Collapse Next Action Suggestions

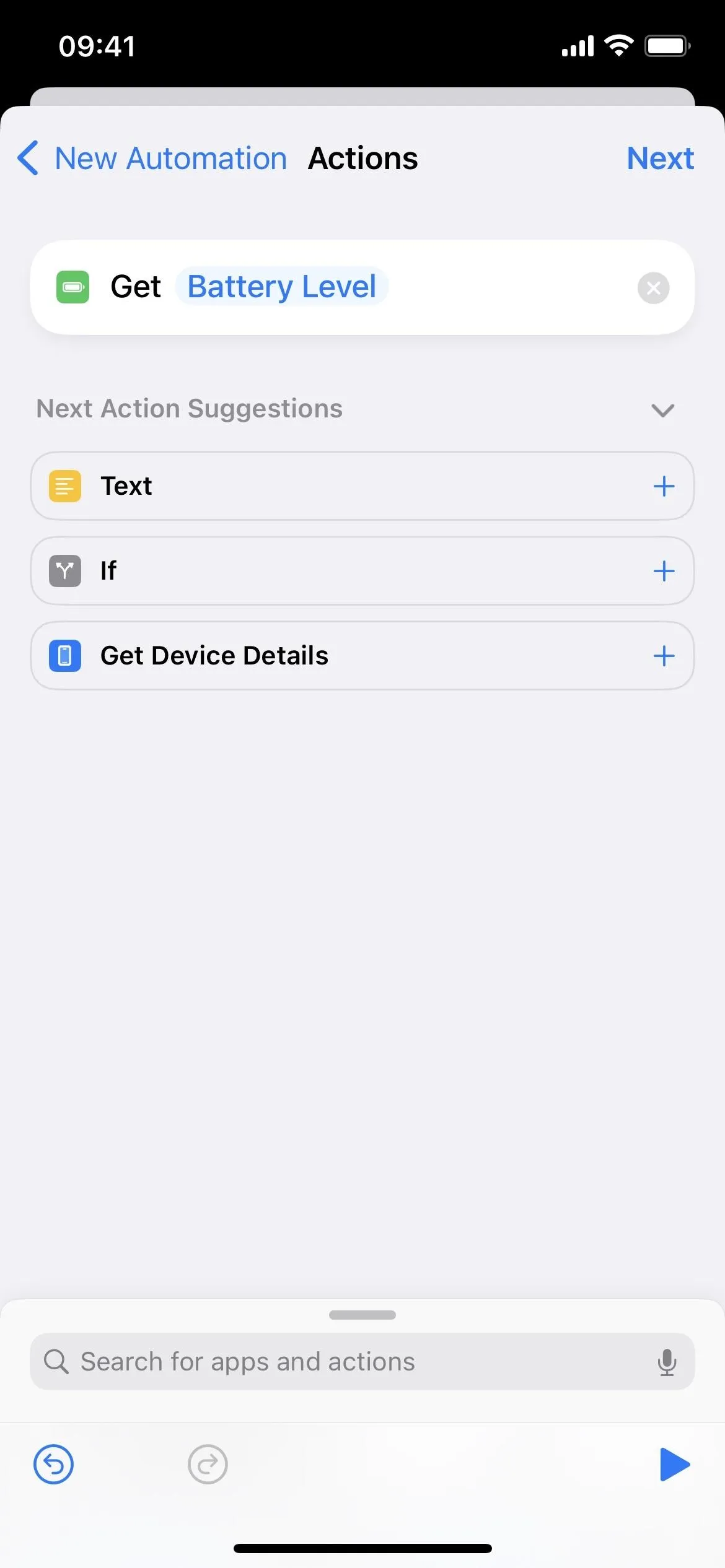pos(662,410)
